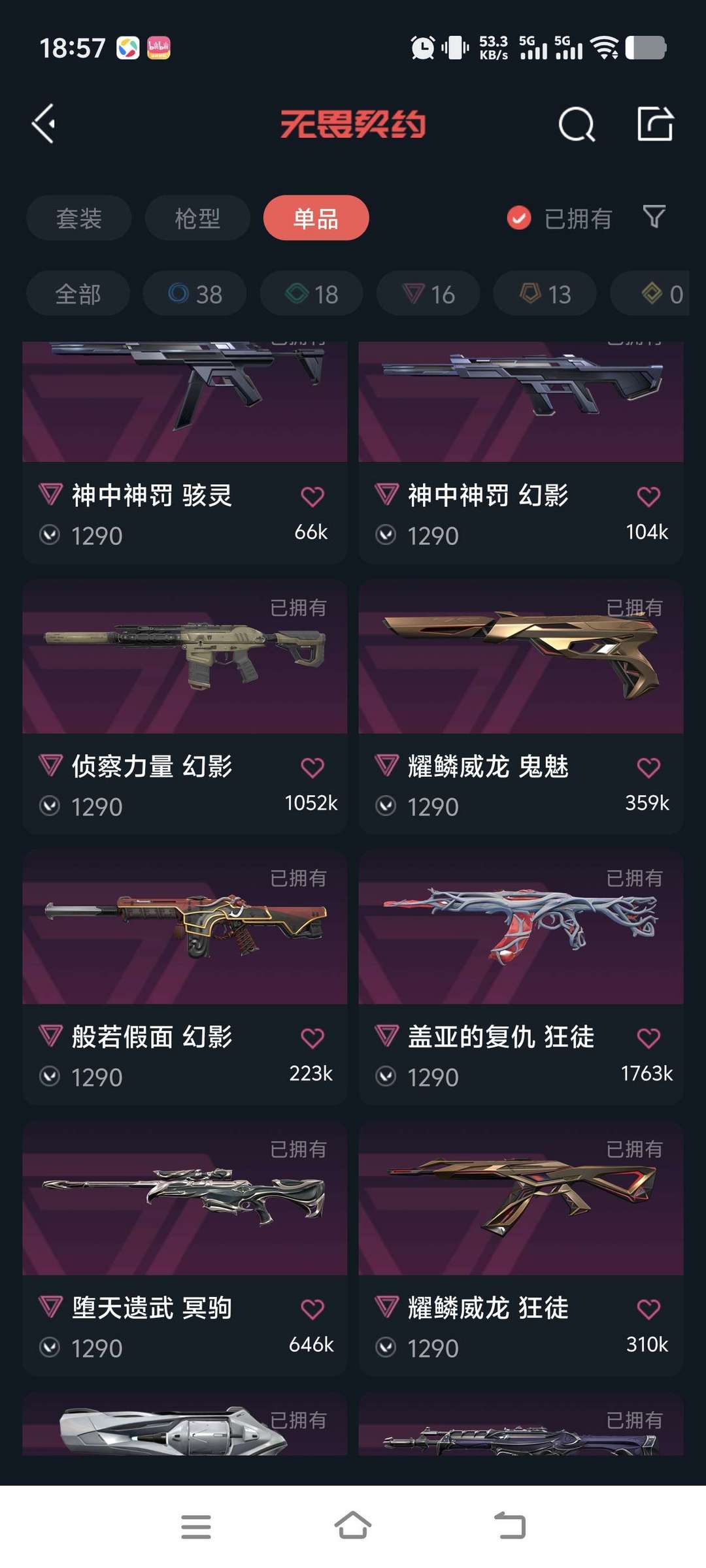Viewport: 706px width, 1568px height.
Task: Open the search icon
Action: pyautogui.click(x=577, y=123)
